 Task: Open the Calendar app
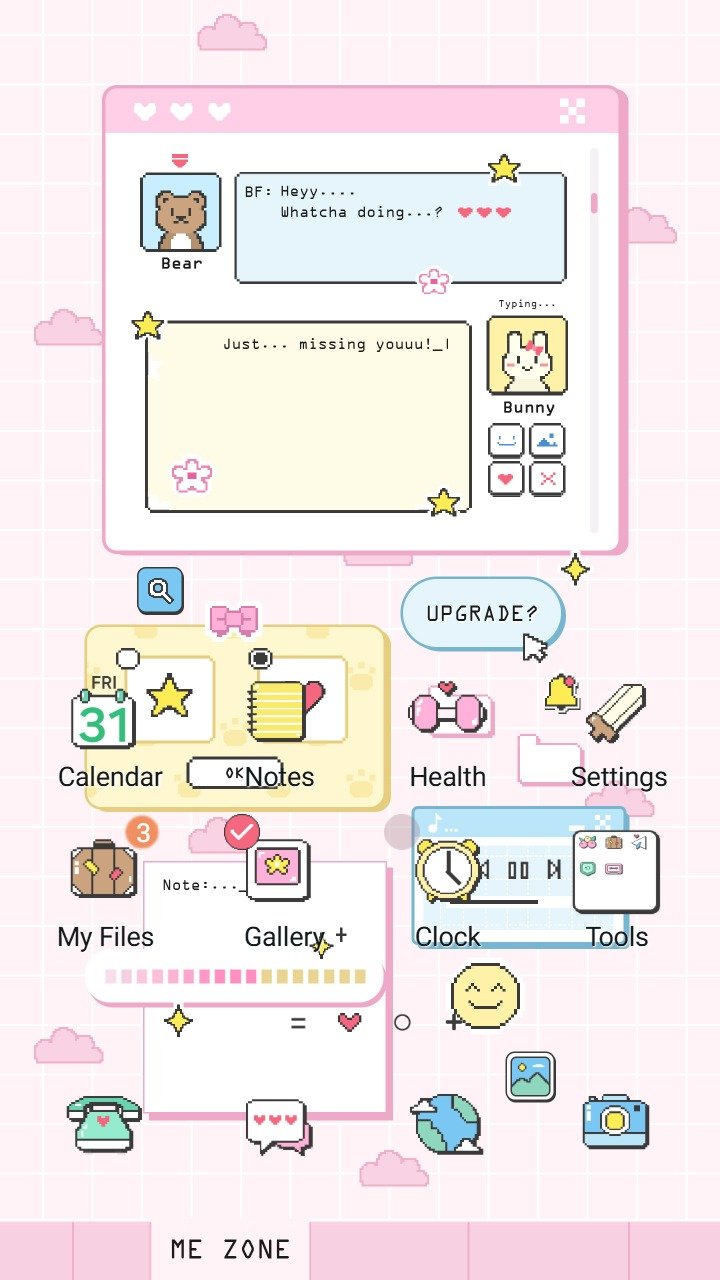[104, 715]
